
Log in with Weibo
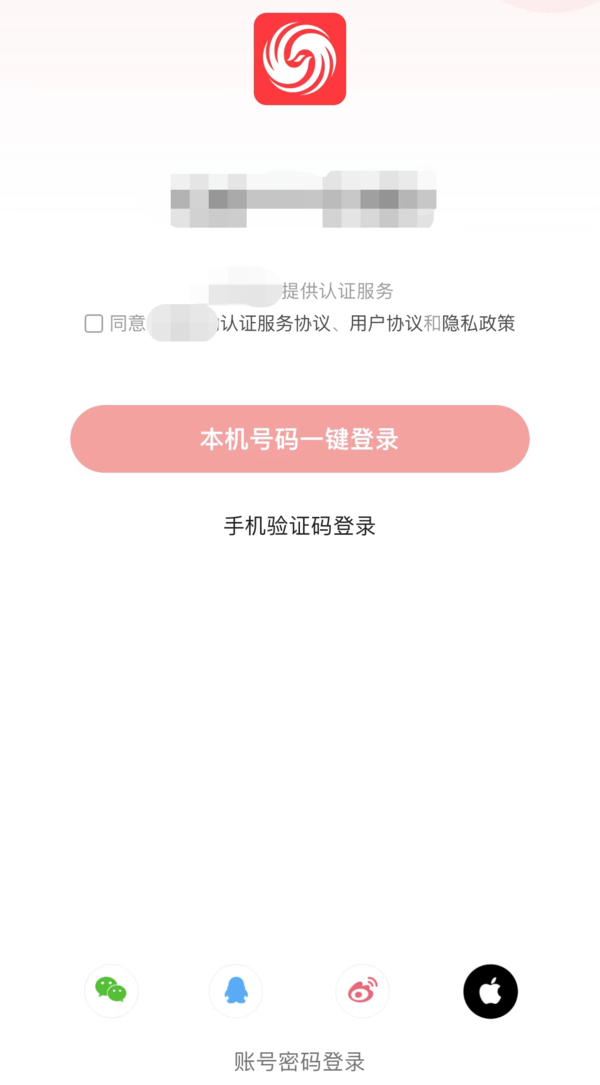[362, 991]
